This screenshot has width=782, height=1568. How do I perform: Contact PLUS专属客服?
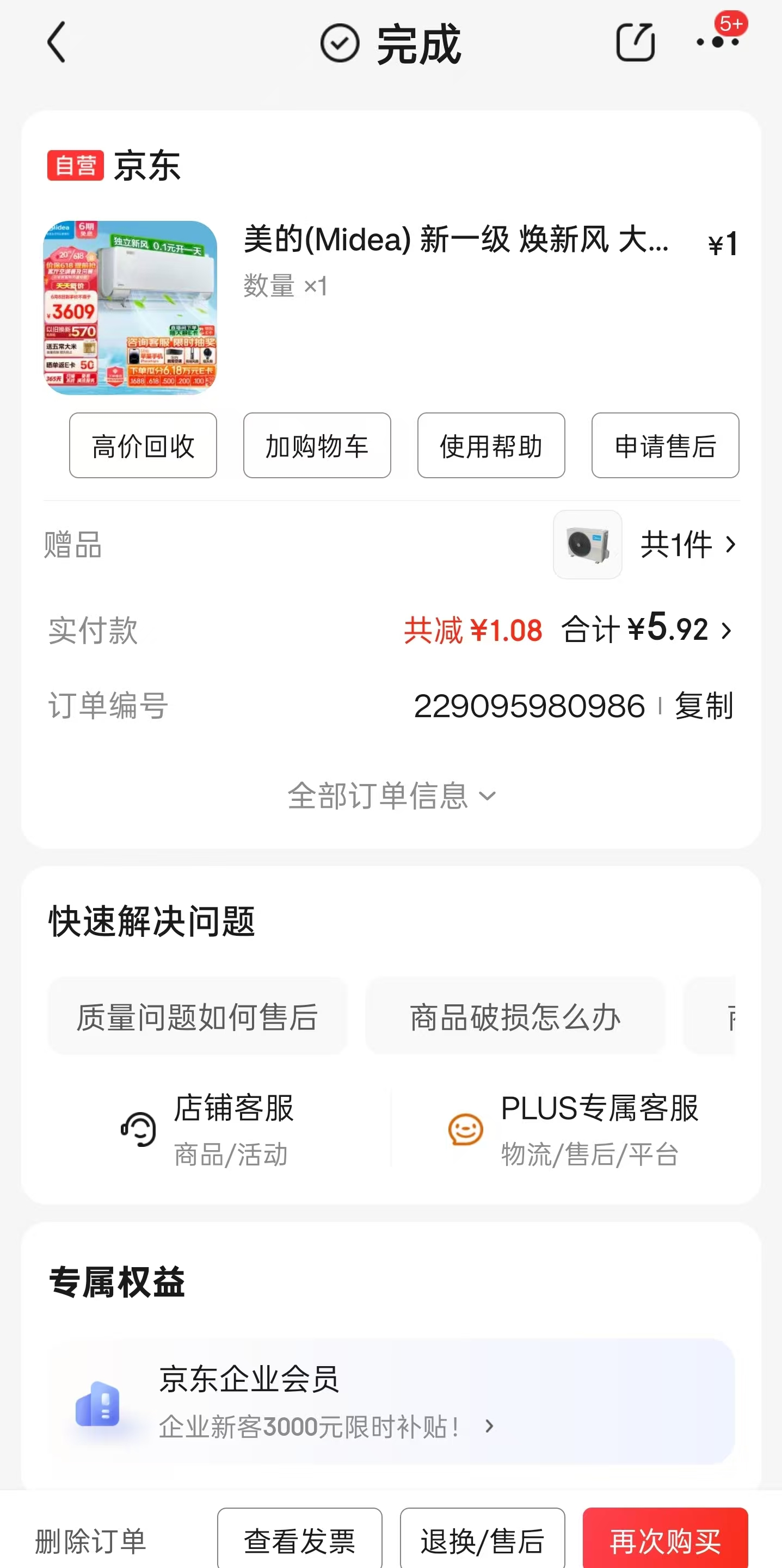pos(572,1129)
